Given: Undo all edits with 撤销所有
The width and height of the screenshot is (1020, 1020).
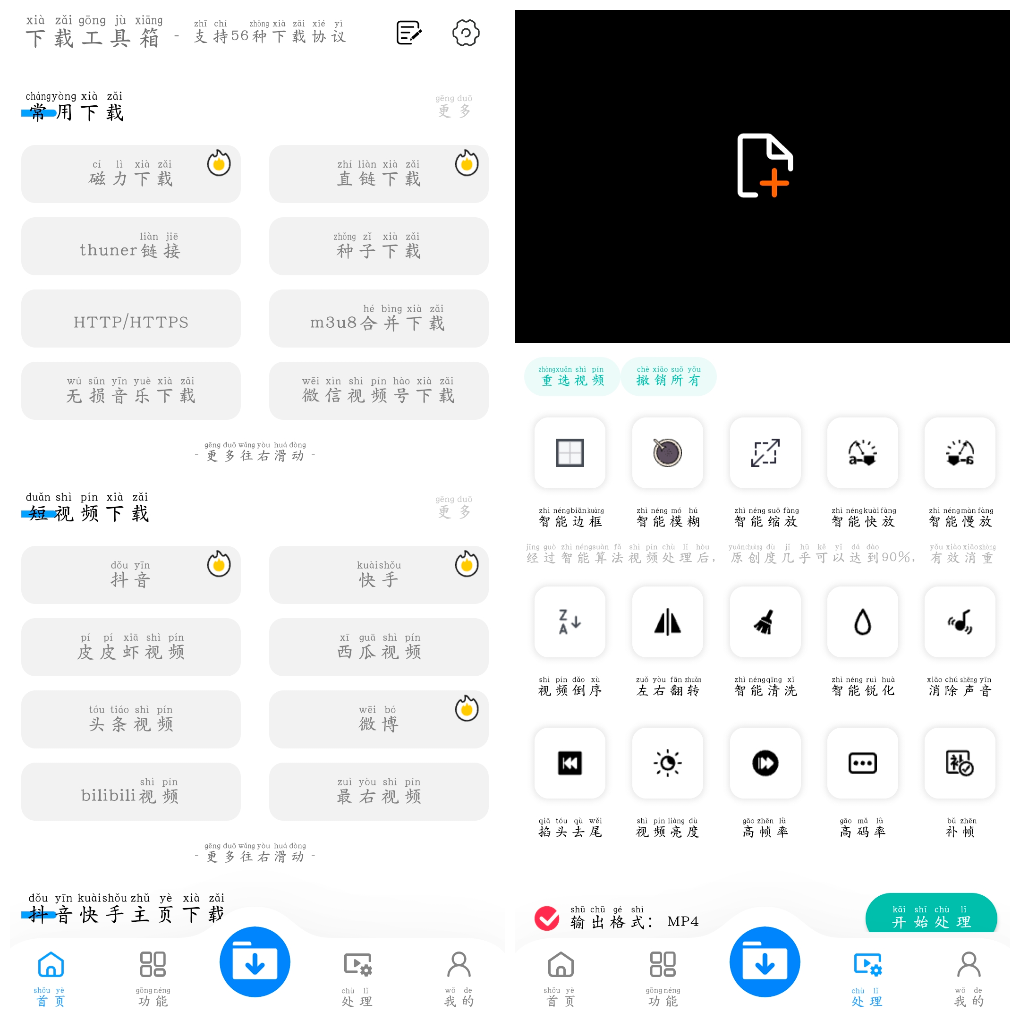Looking at the screenshot, I should point(669,377).
